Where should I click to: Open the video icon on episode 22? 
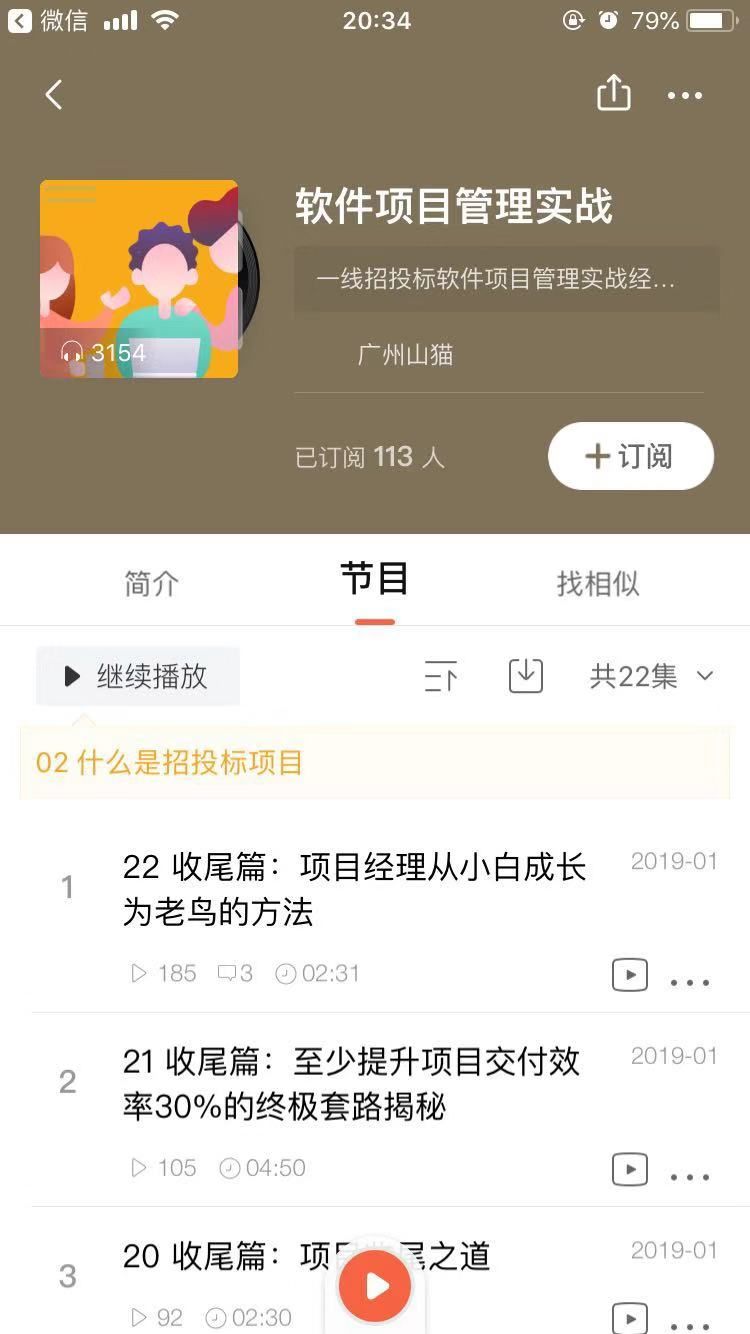[629, 975]
